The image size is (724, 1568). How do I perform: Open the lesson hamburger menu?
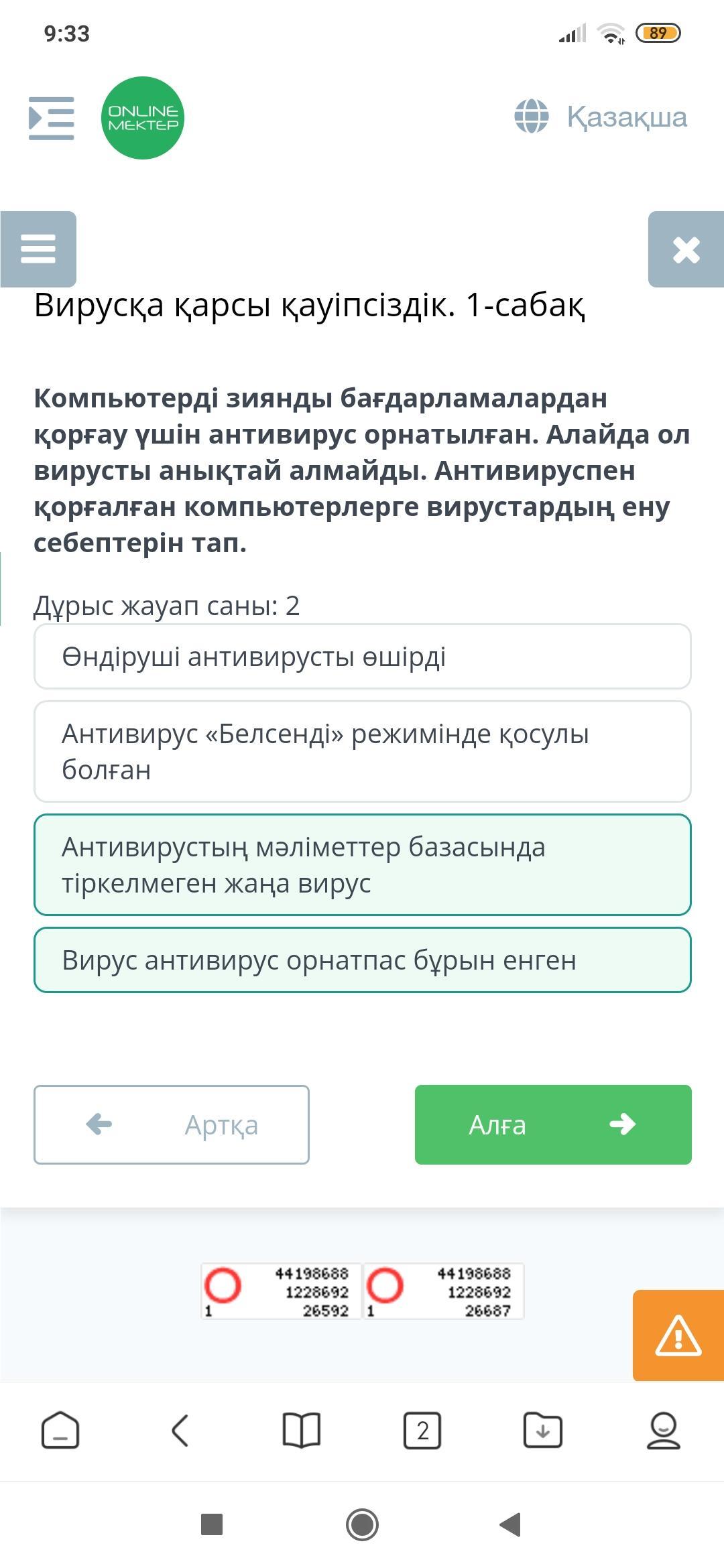38,249
